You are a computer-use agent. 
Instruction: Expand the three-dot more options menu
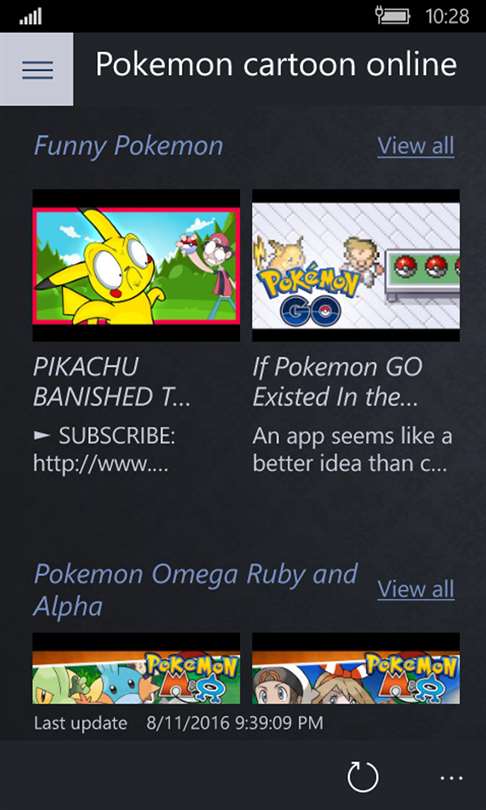point(451,777)
